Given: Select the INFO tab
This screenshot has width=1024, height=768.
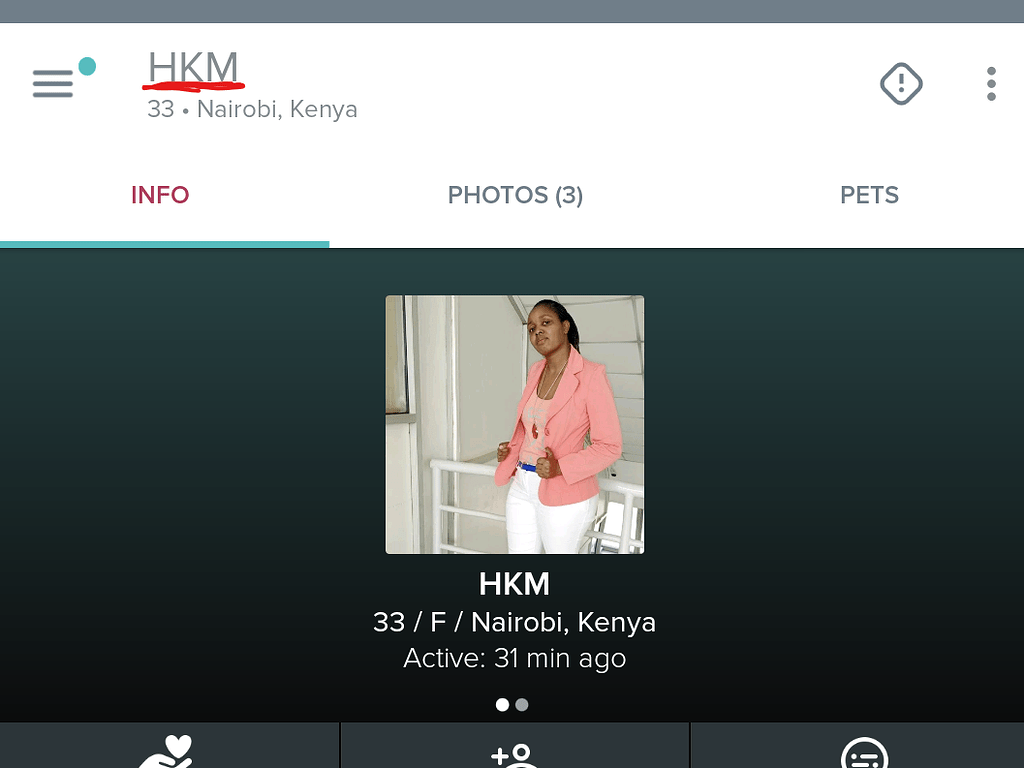Looking at the screenshot, I should (x=160, y=195).
